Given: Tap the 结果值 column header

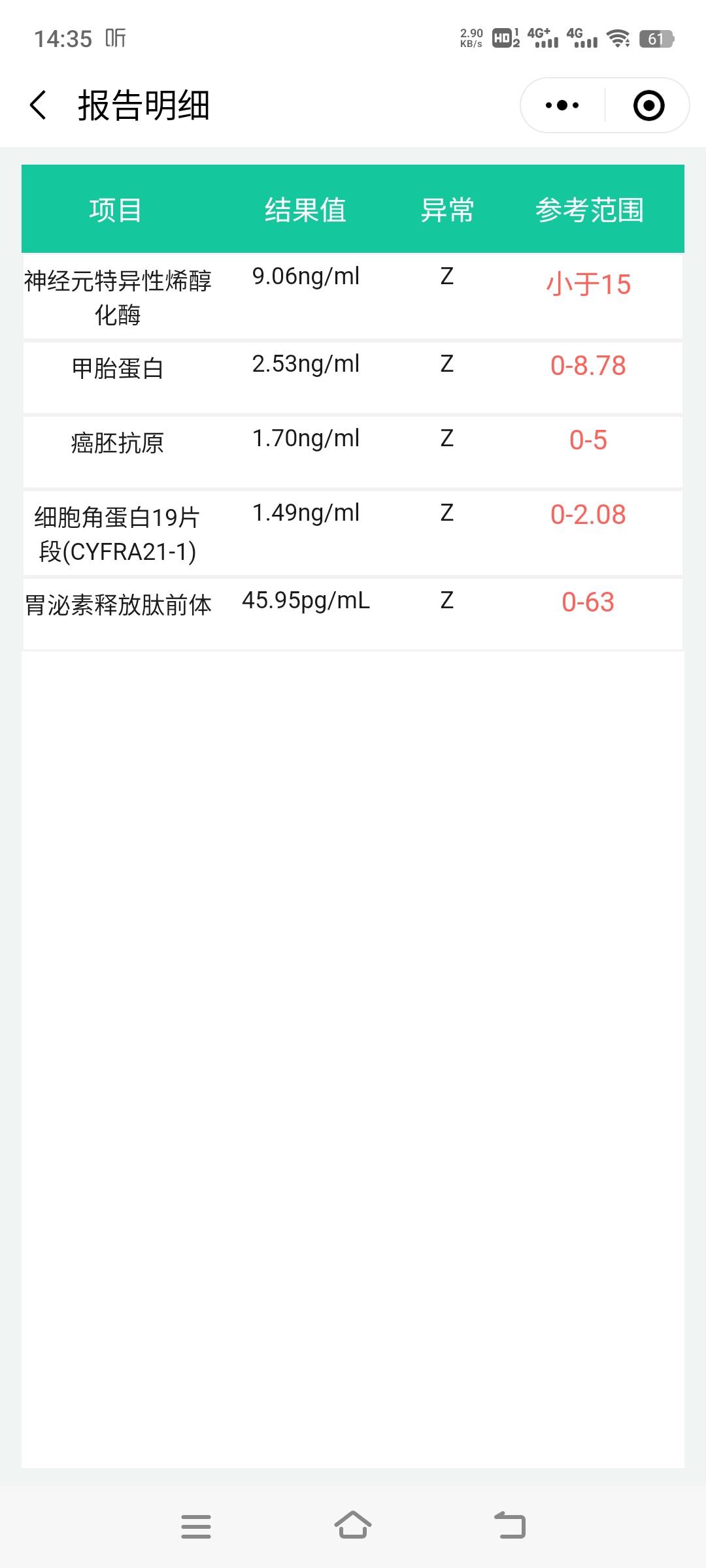Looking at the screenshot, I should pos(305,209).
